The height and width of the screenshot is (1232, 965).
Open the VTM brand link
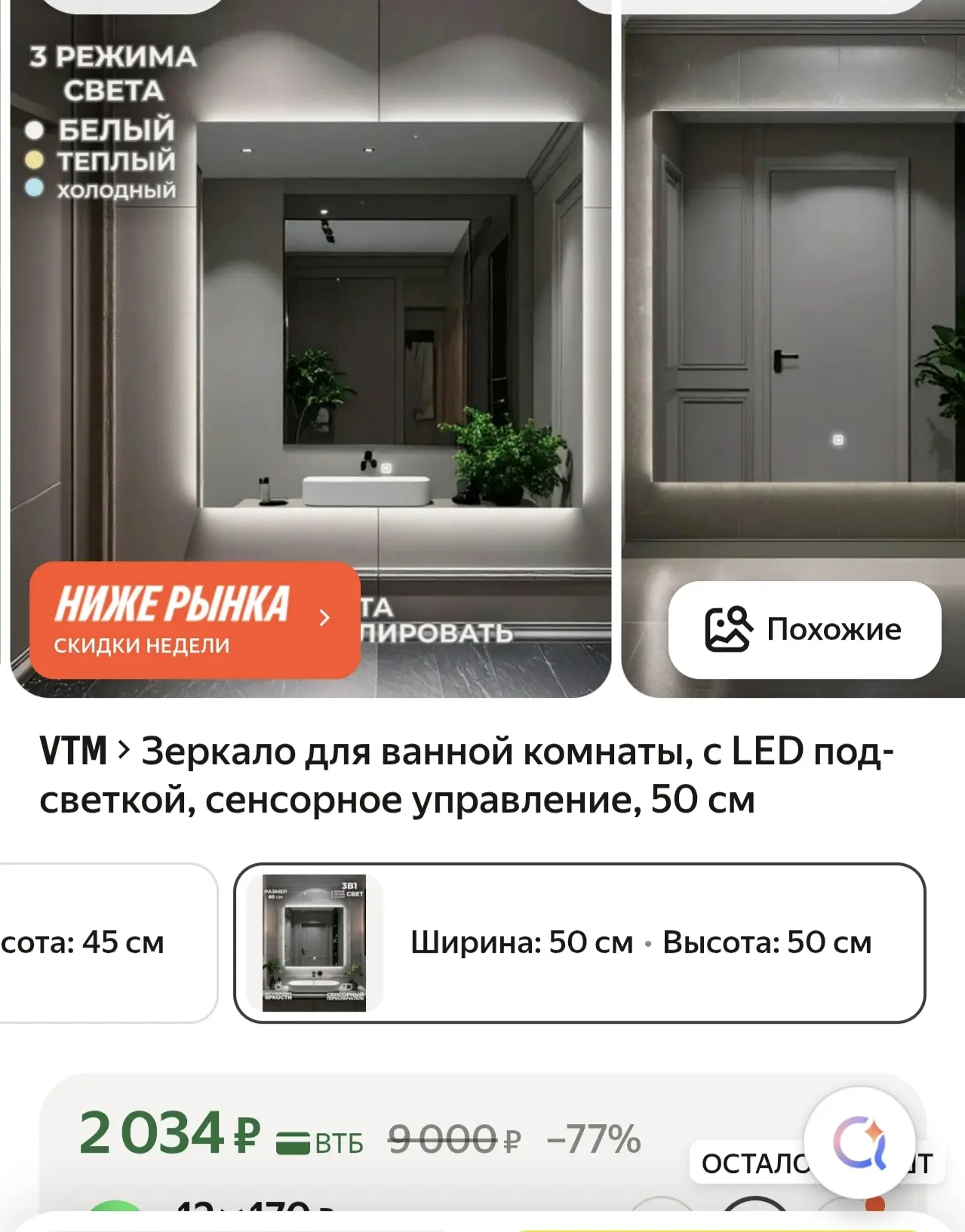(73, 751)
